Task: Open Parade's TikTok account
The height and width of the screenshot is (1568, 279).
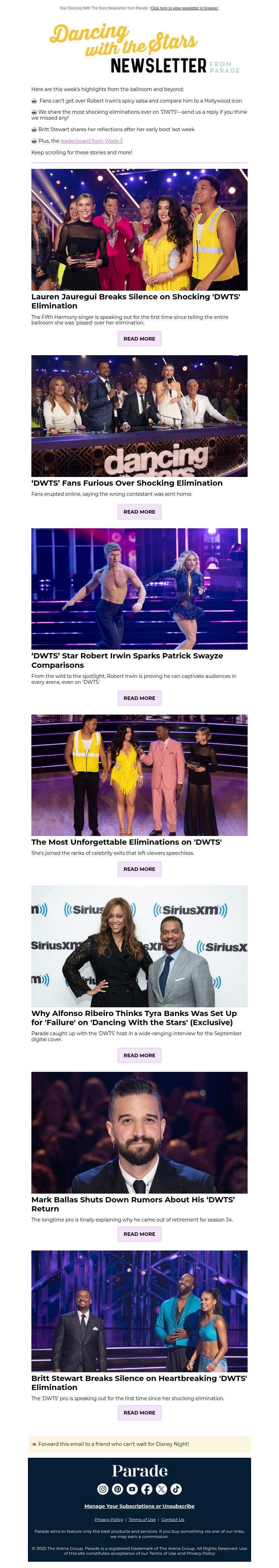Action: (x=176, y=1489)
